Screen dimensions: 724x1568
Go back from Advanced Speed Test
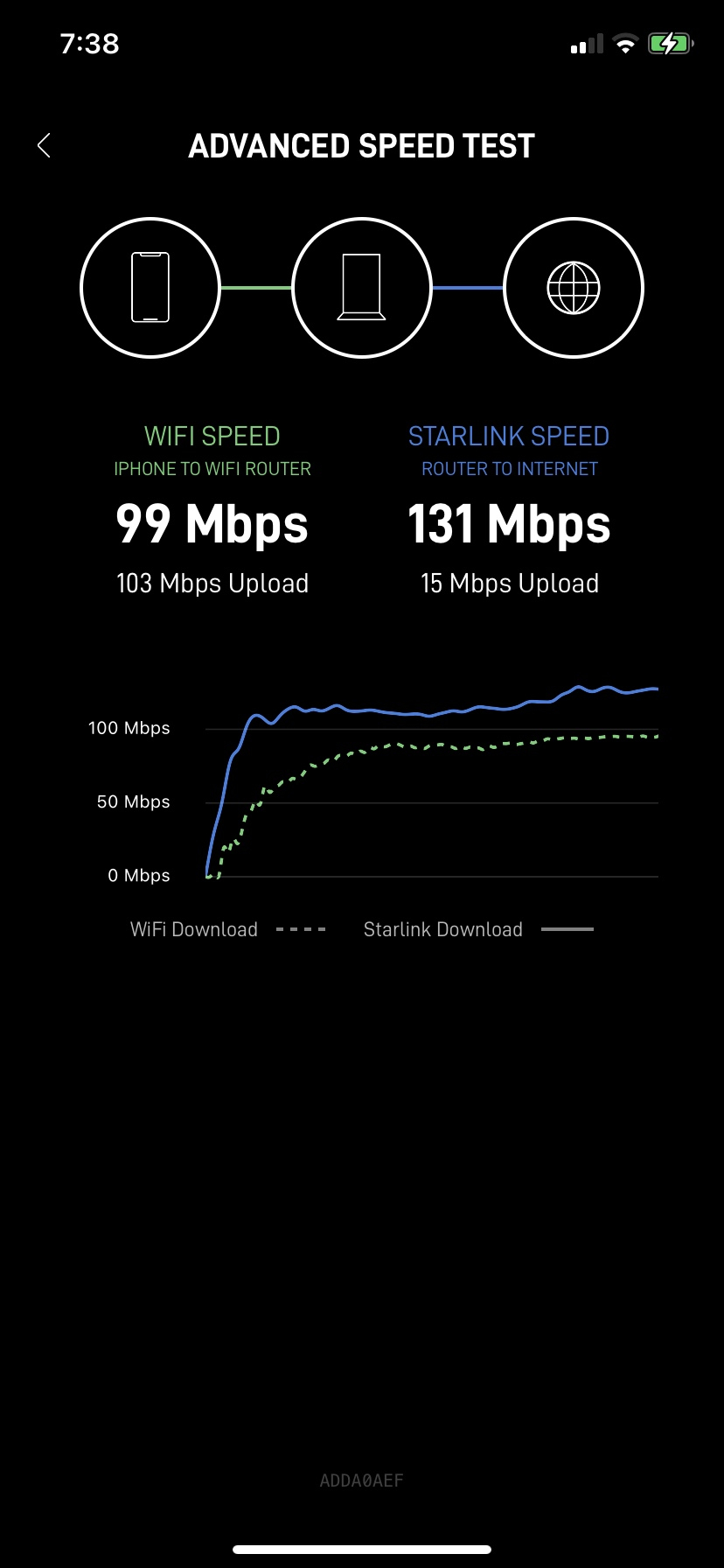45,146
